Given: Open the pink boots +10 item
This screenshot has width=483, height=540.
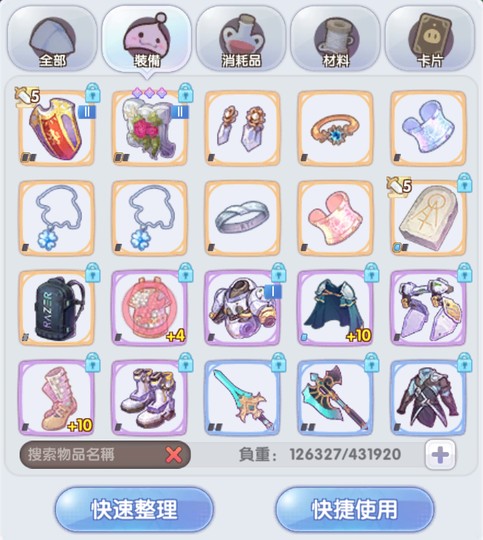Looking at the screenshot, I should click(x=57, y=397).
